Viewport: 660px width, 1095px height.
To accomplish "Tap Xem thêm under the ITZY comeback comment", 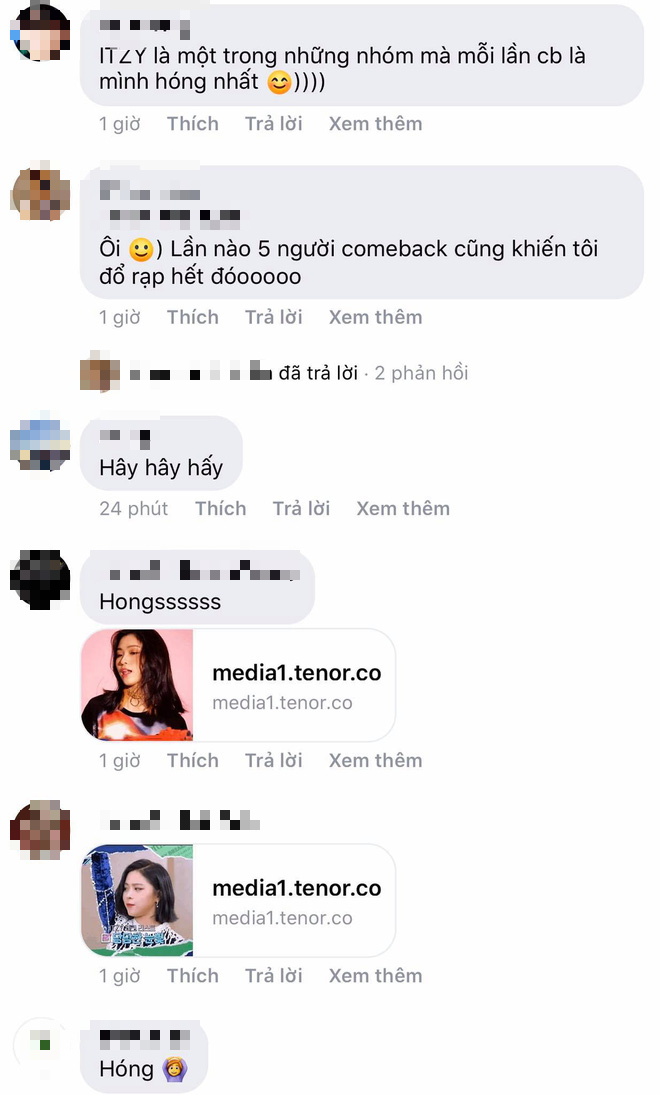I will point(376,124).
